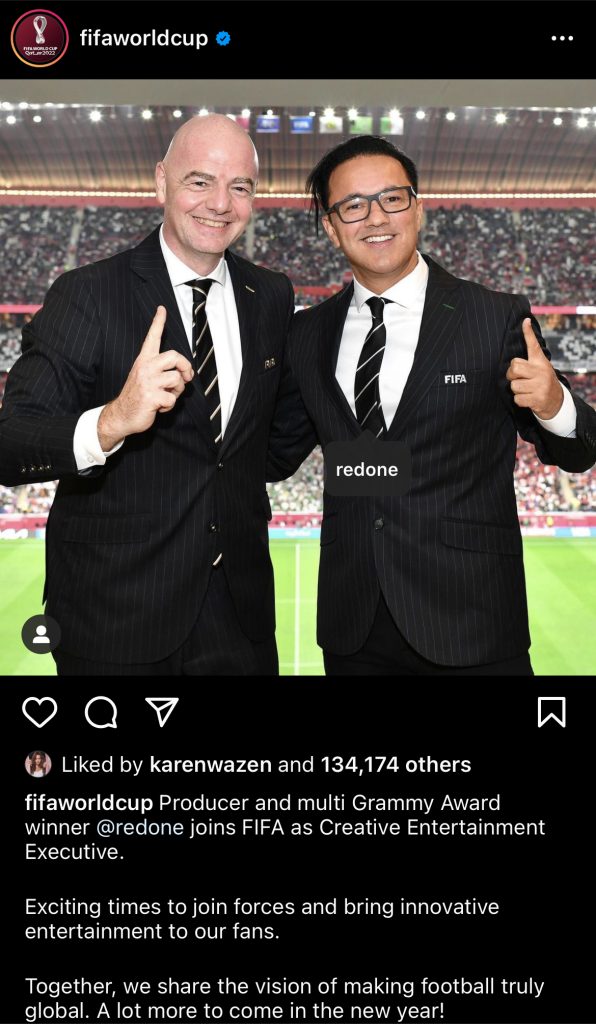Tap the tagged people icon on the photo
Viewport: 596px width, 1024px height.
coord(41,634)
